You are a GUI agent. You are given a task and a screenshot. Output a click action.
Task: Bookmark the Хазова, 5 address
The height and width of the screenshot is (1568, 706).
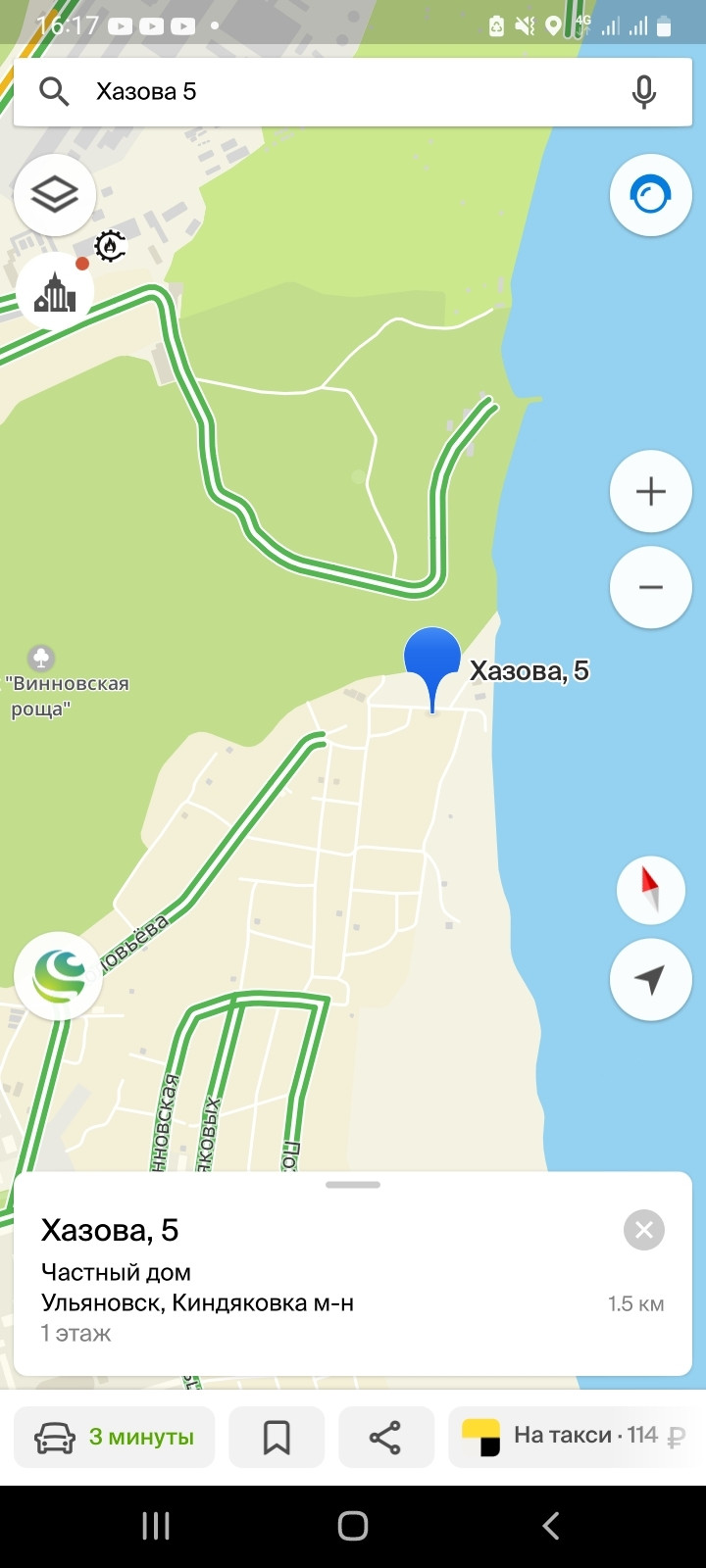click(x=277, y=1437)
